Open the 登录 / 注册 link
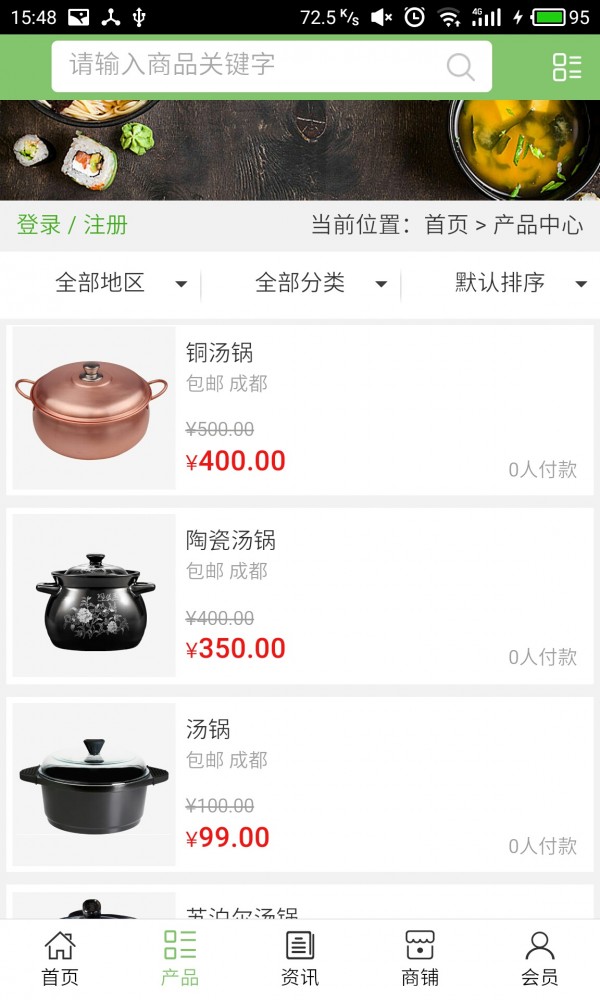Image resolution: width=600 pixels, height=1000 pixels. point(72,225)
